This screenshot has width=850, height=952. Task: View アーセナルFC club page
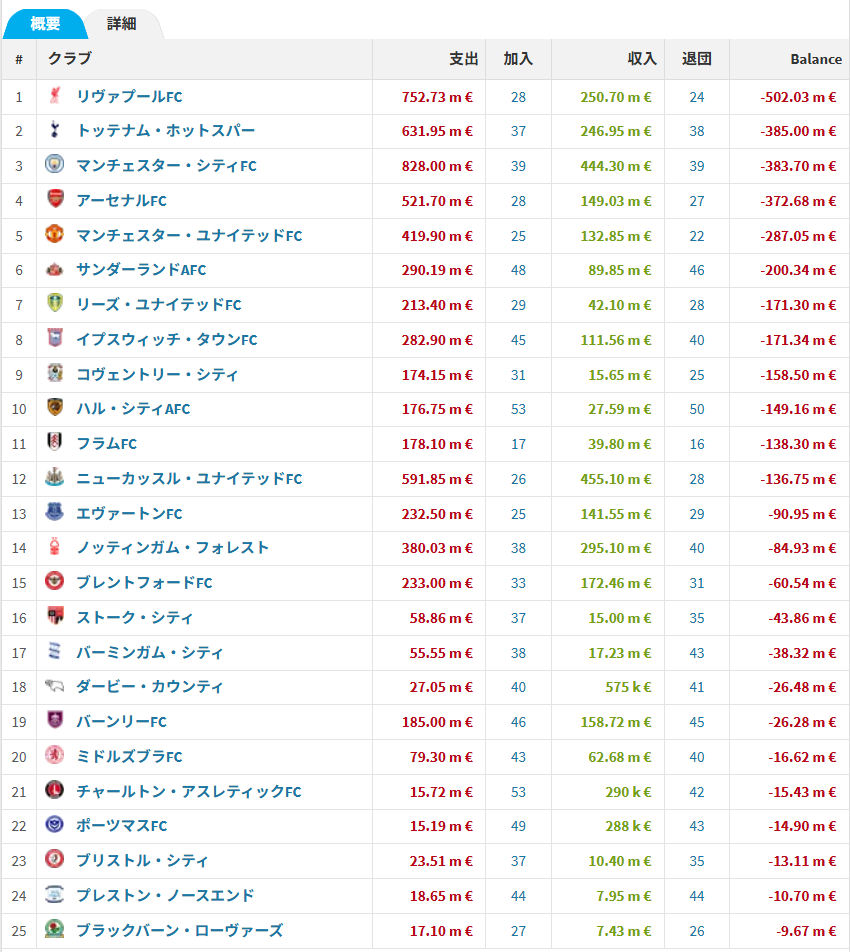pyautogui.click(x=121, y=200)
